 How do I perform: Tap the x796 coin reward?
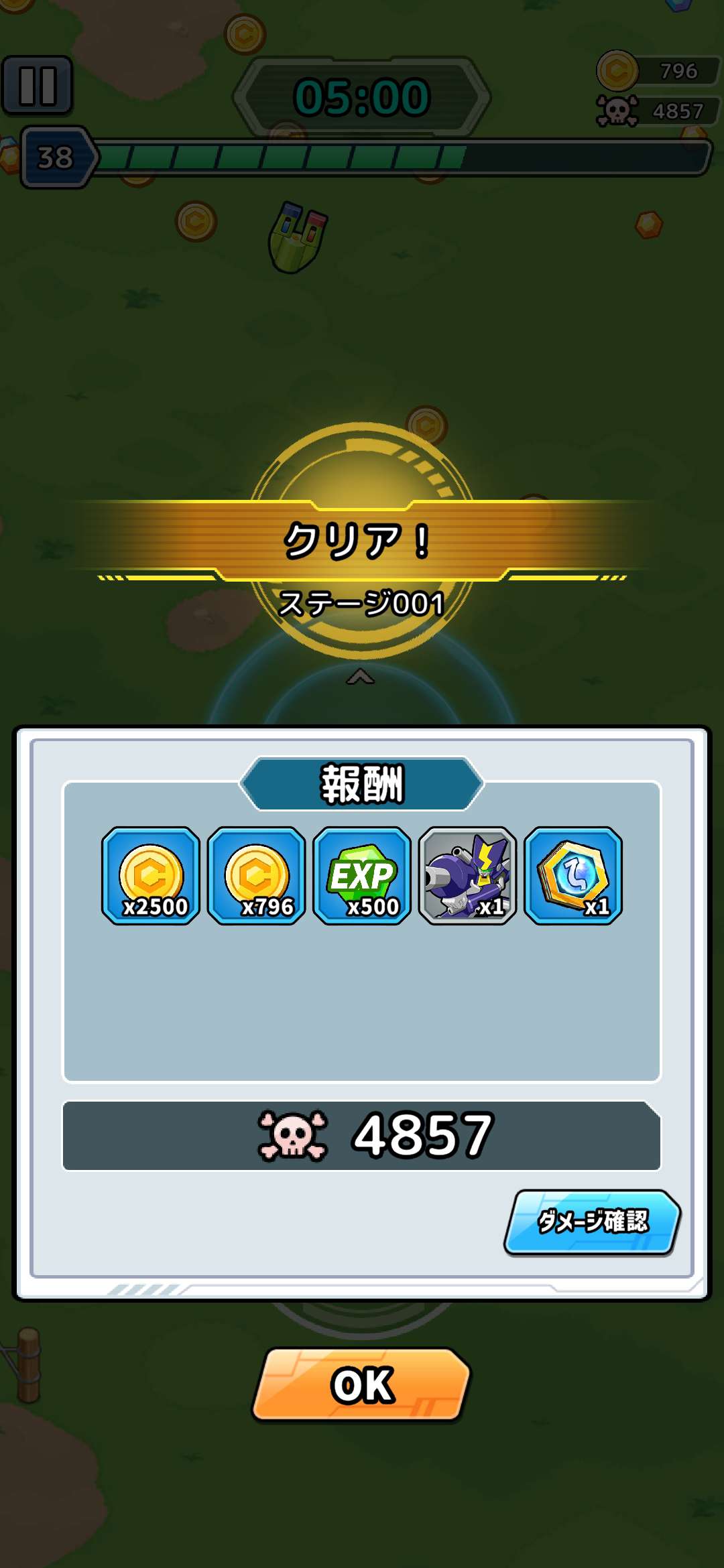coord(257,876)
